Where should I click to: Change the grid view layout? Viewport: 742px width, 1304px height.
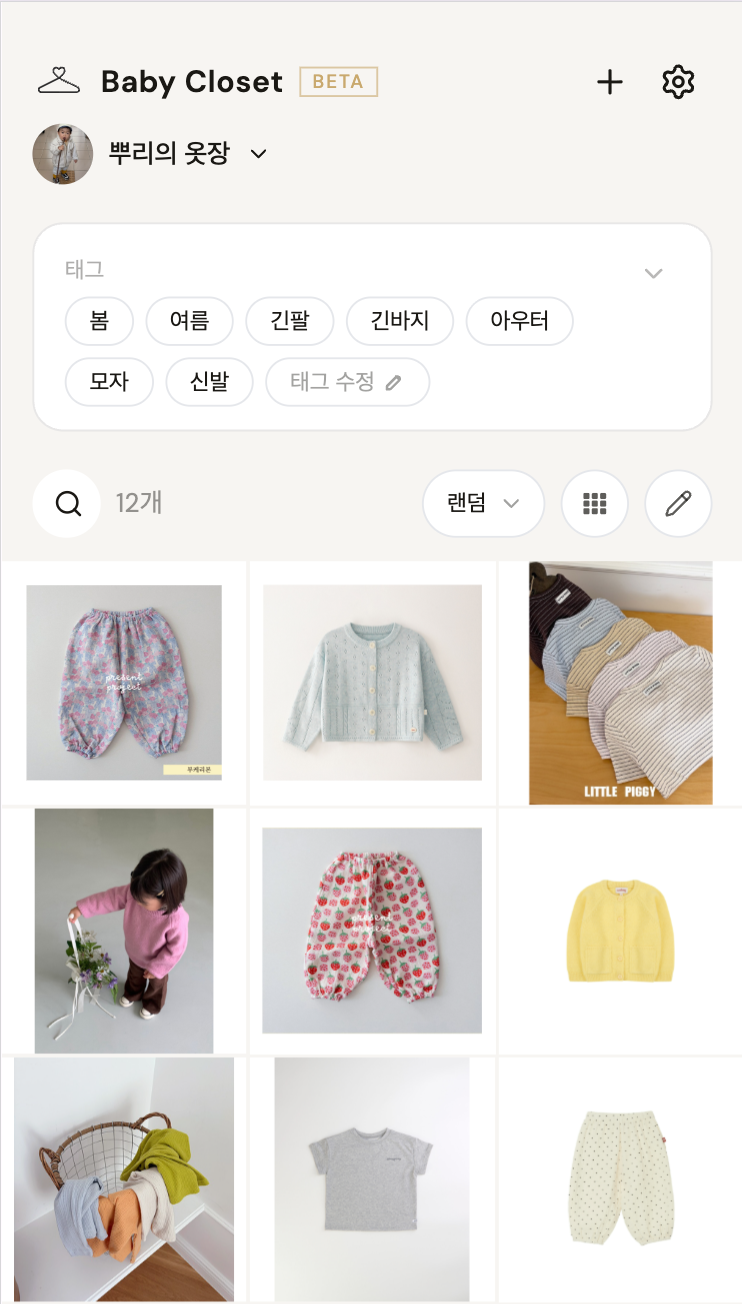click(x=594, y=503)
